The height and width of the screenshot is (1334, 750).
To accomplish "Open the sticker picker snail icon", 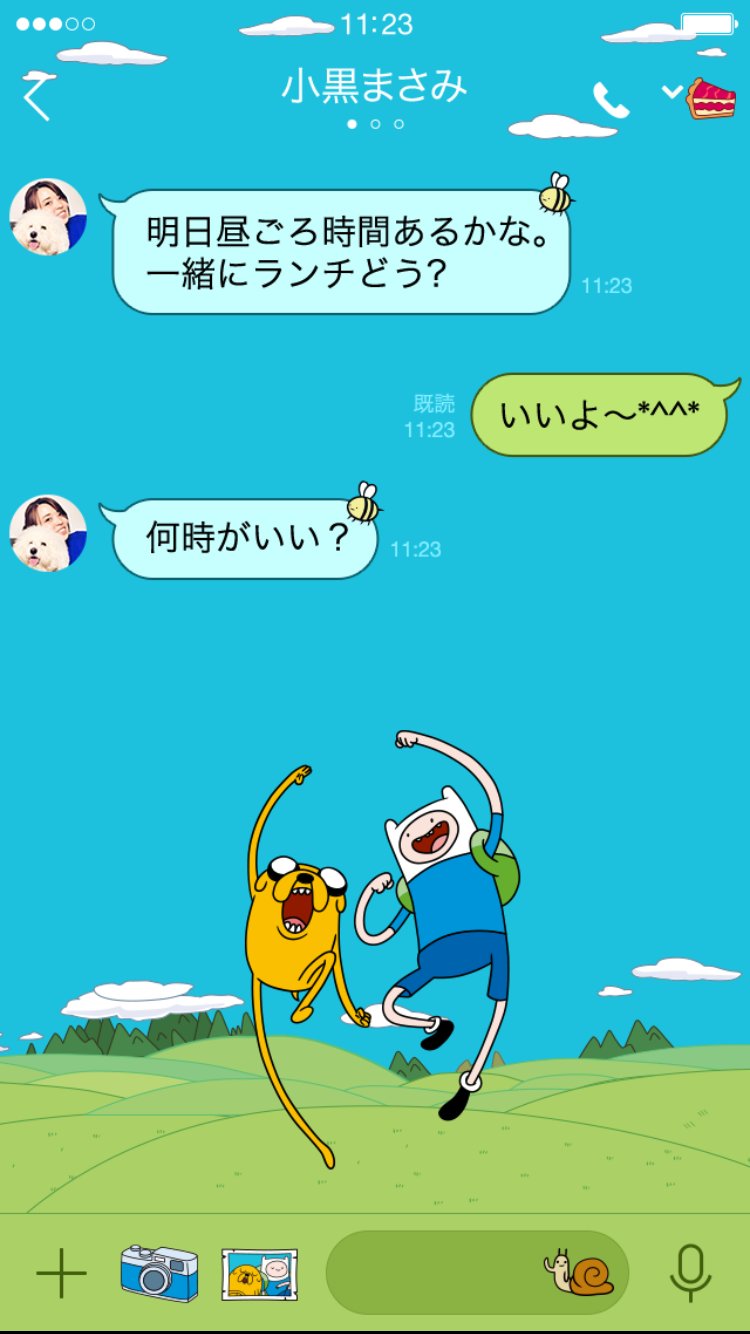I will [x=580, y=1273].
